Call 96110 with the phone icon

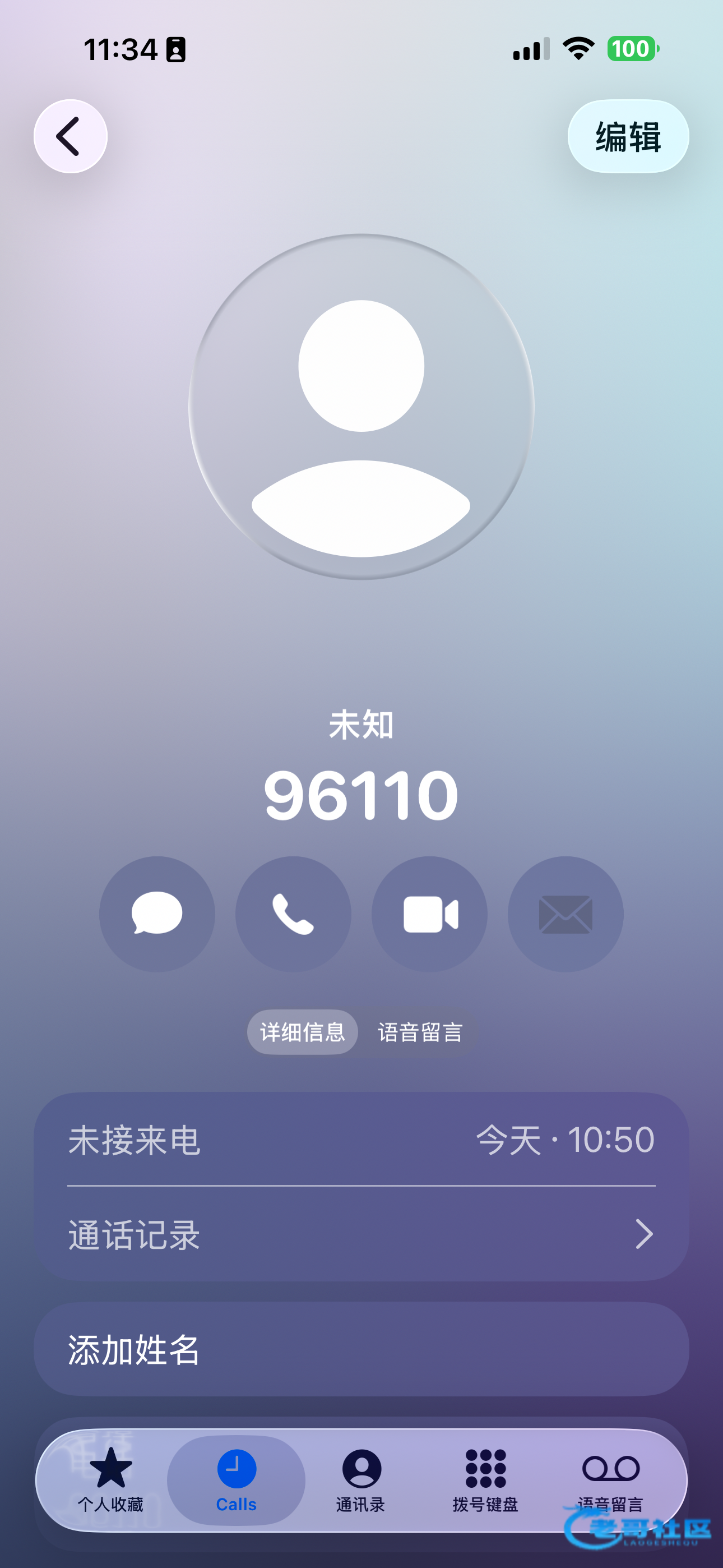point(293,914)
